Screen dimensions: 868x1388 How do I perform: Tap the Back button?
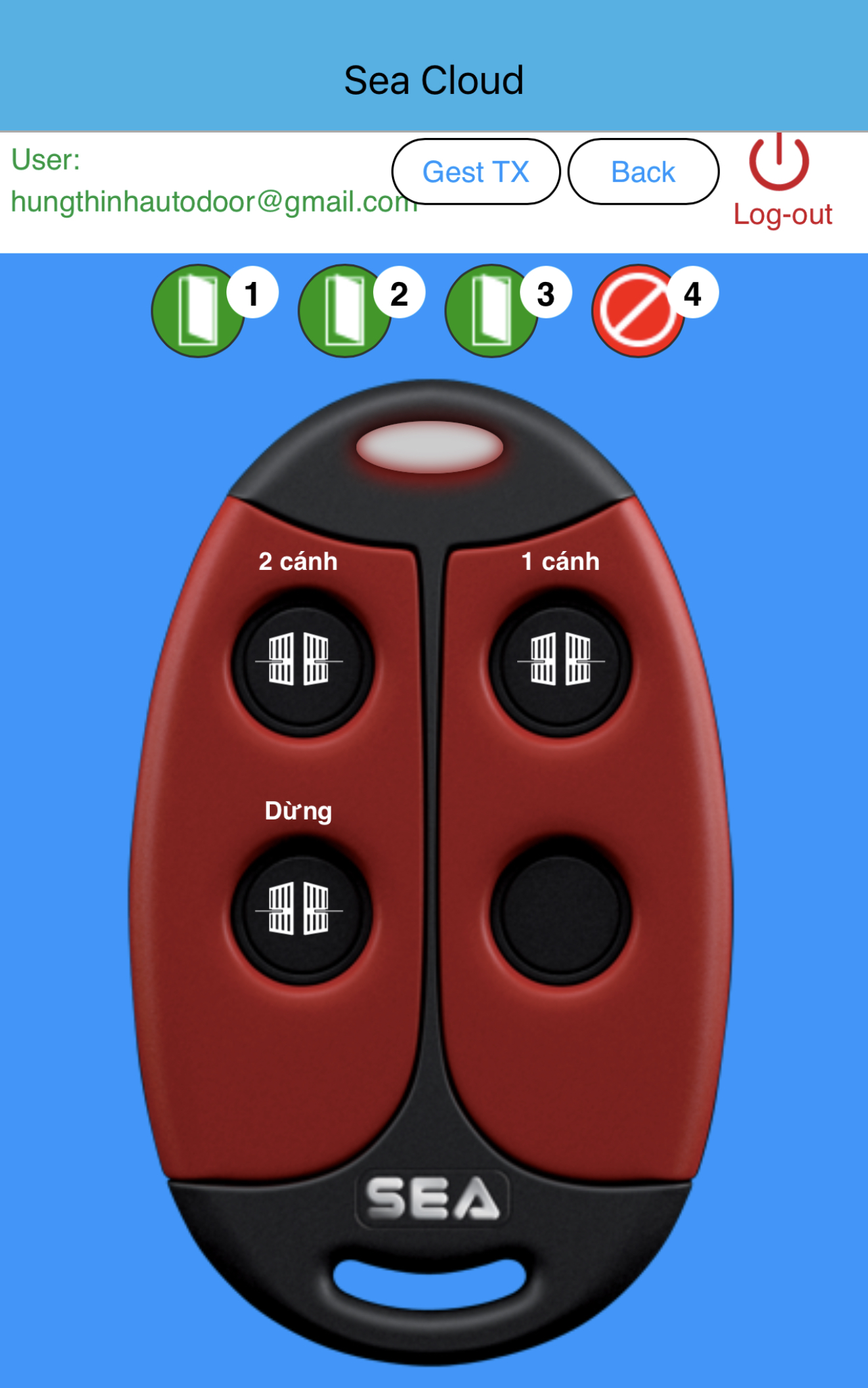[643, 172]
